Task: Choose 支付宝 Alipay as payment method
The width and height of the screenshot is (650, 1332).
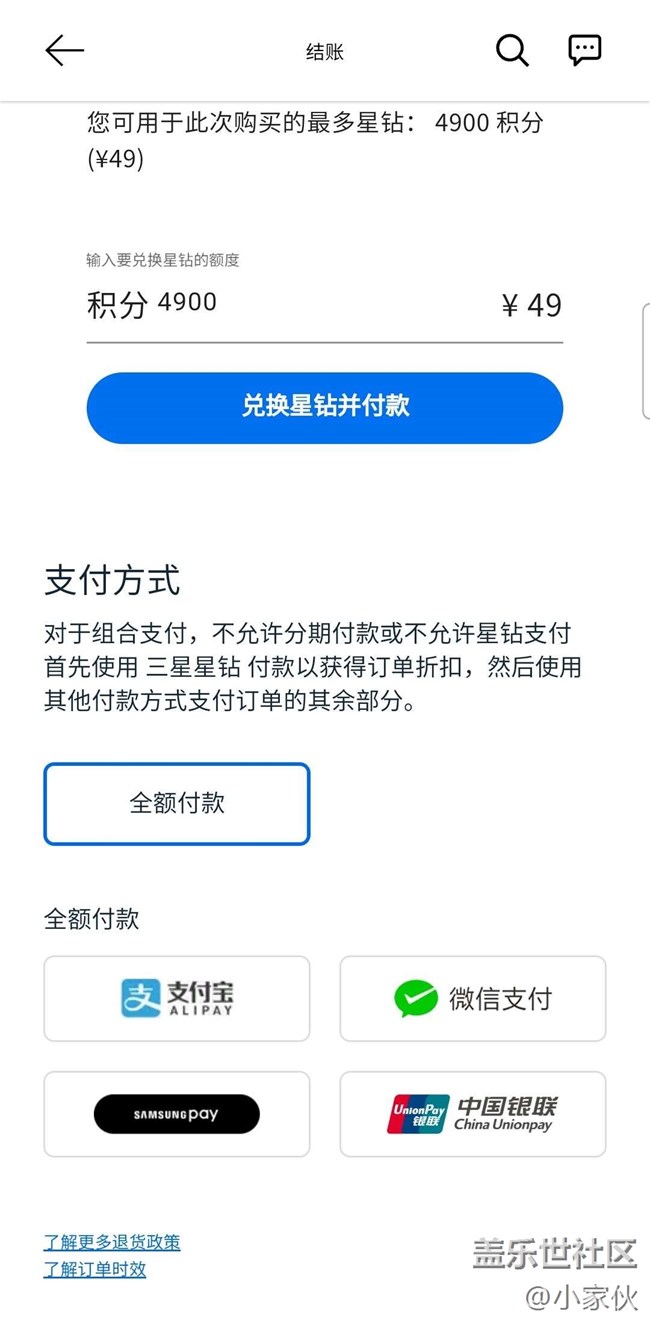Action: pos(177,998)
